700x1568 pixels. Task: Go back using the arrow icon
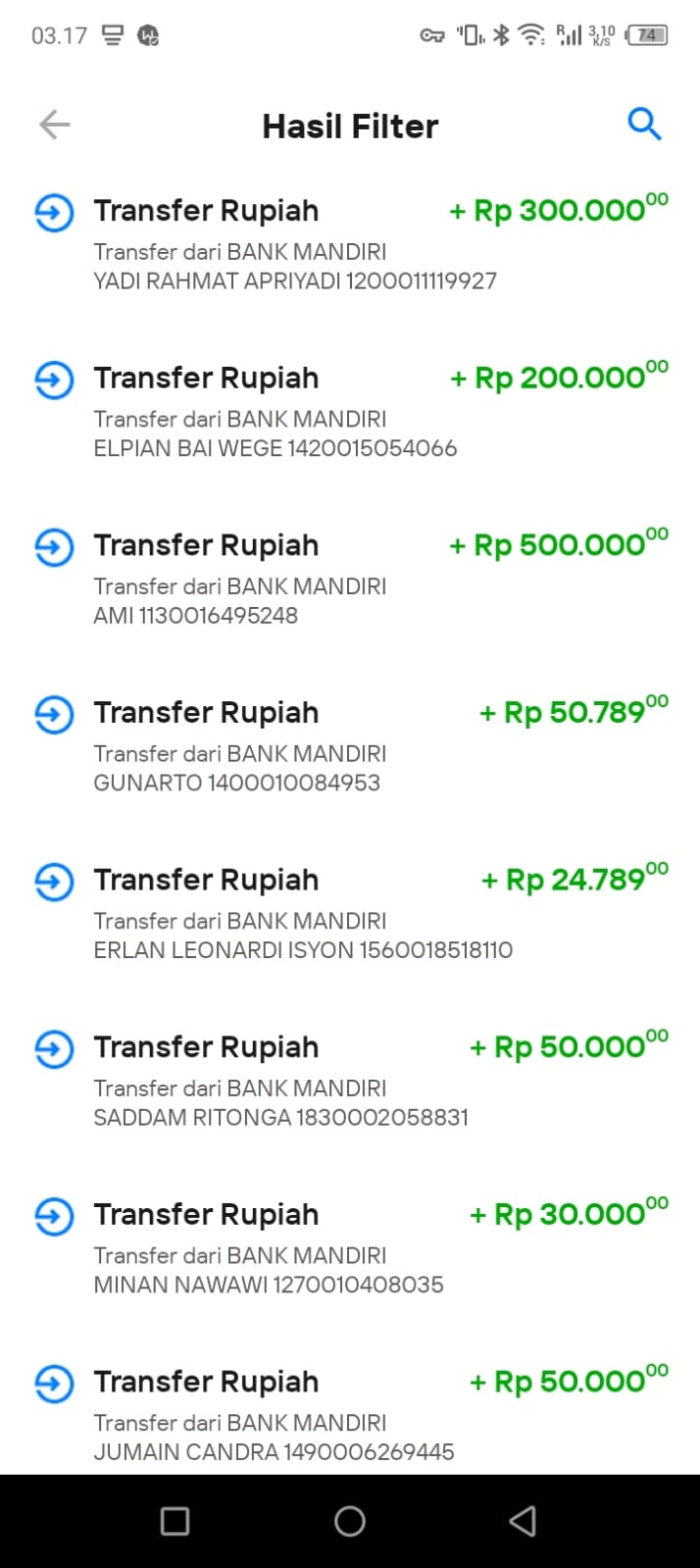[55, 125]
